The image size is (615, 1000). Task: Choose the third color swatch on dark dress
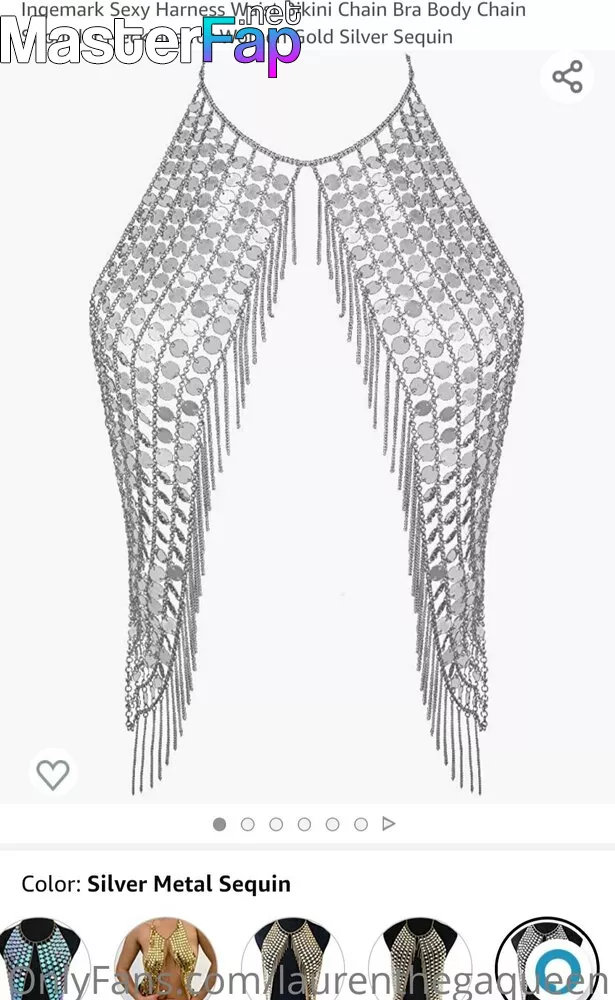point(293,959)
